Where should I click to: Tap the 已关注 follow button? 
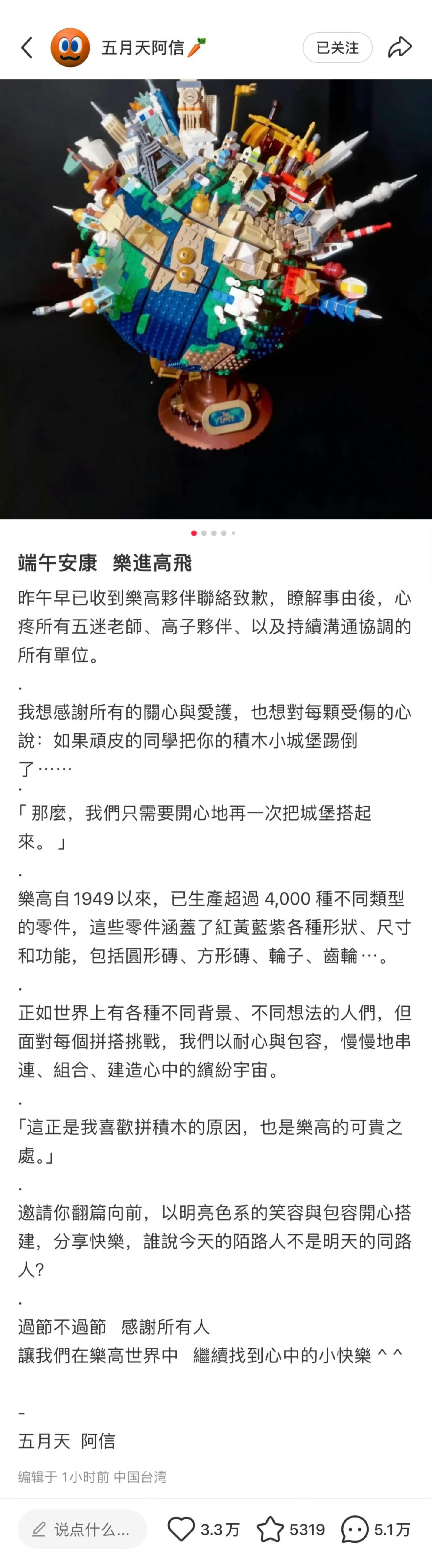(337, 48)
